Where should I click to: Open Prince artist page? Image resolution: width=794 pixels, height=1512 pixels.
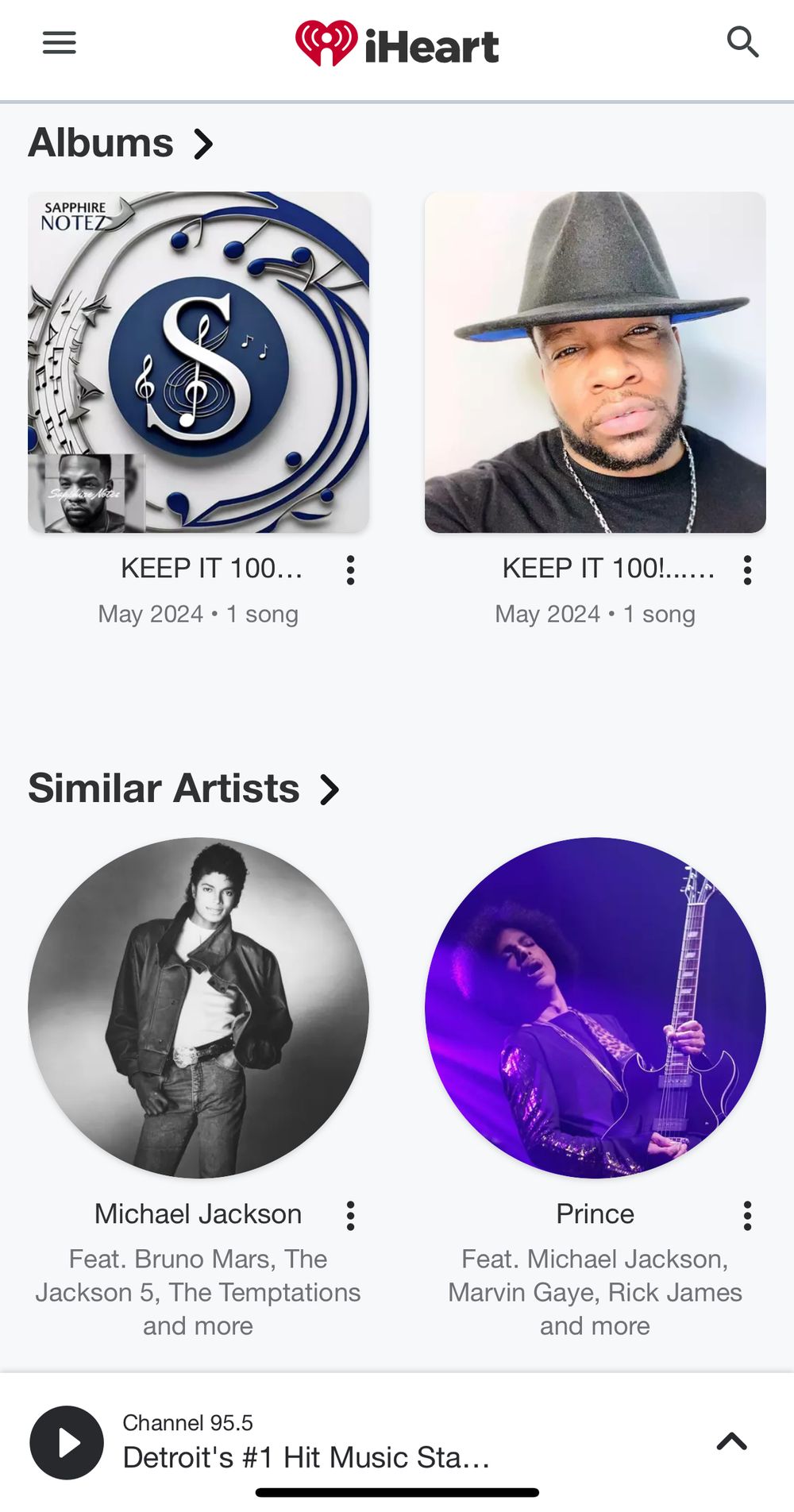pyautogui.click(x=595, y=1007)
